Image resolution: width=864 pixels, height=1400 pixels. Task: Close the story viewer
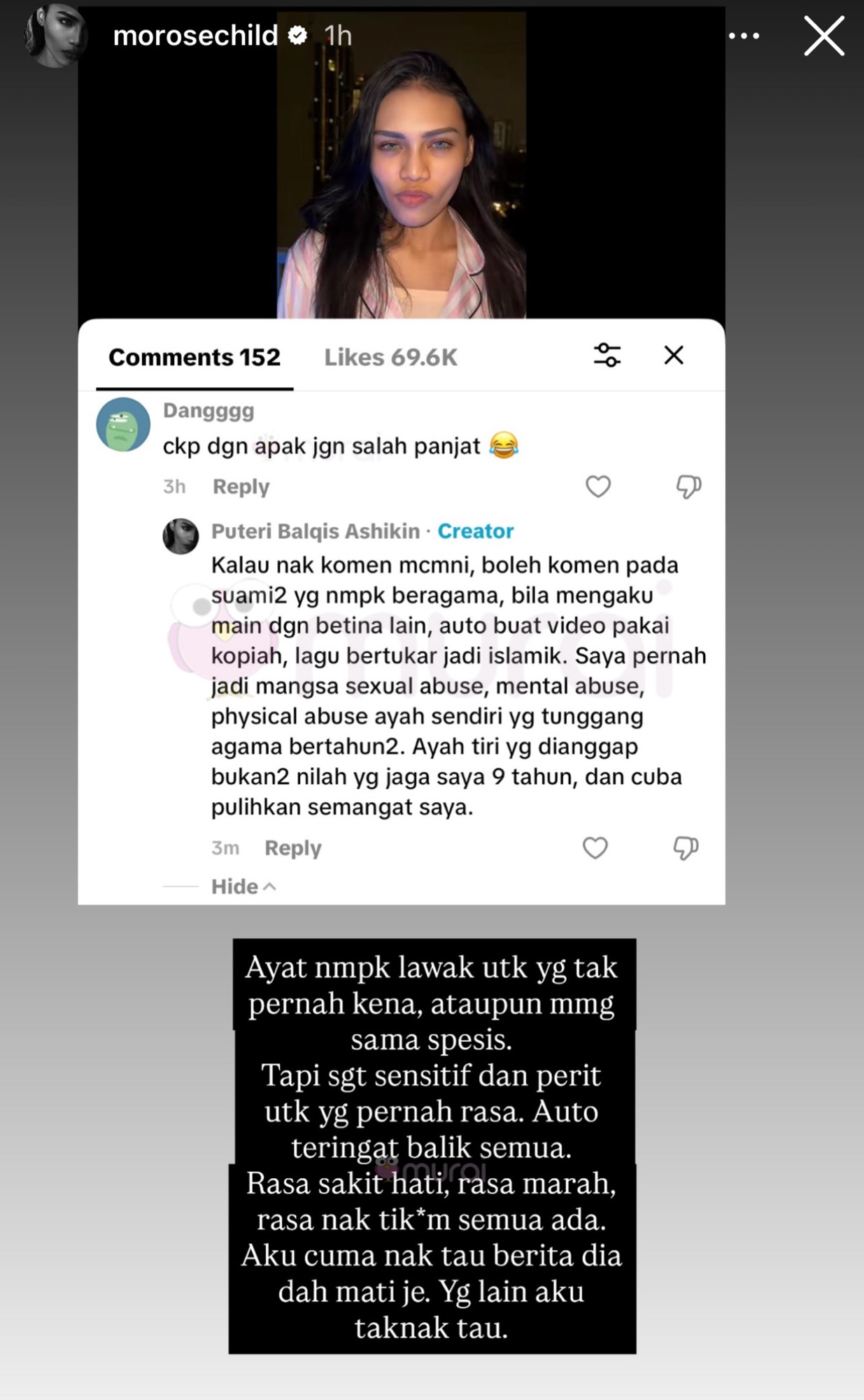point(823,36)
